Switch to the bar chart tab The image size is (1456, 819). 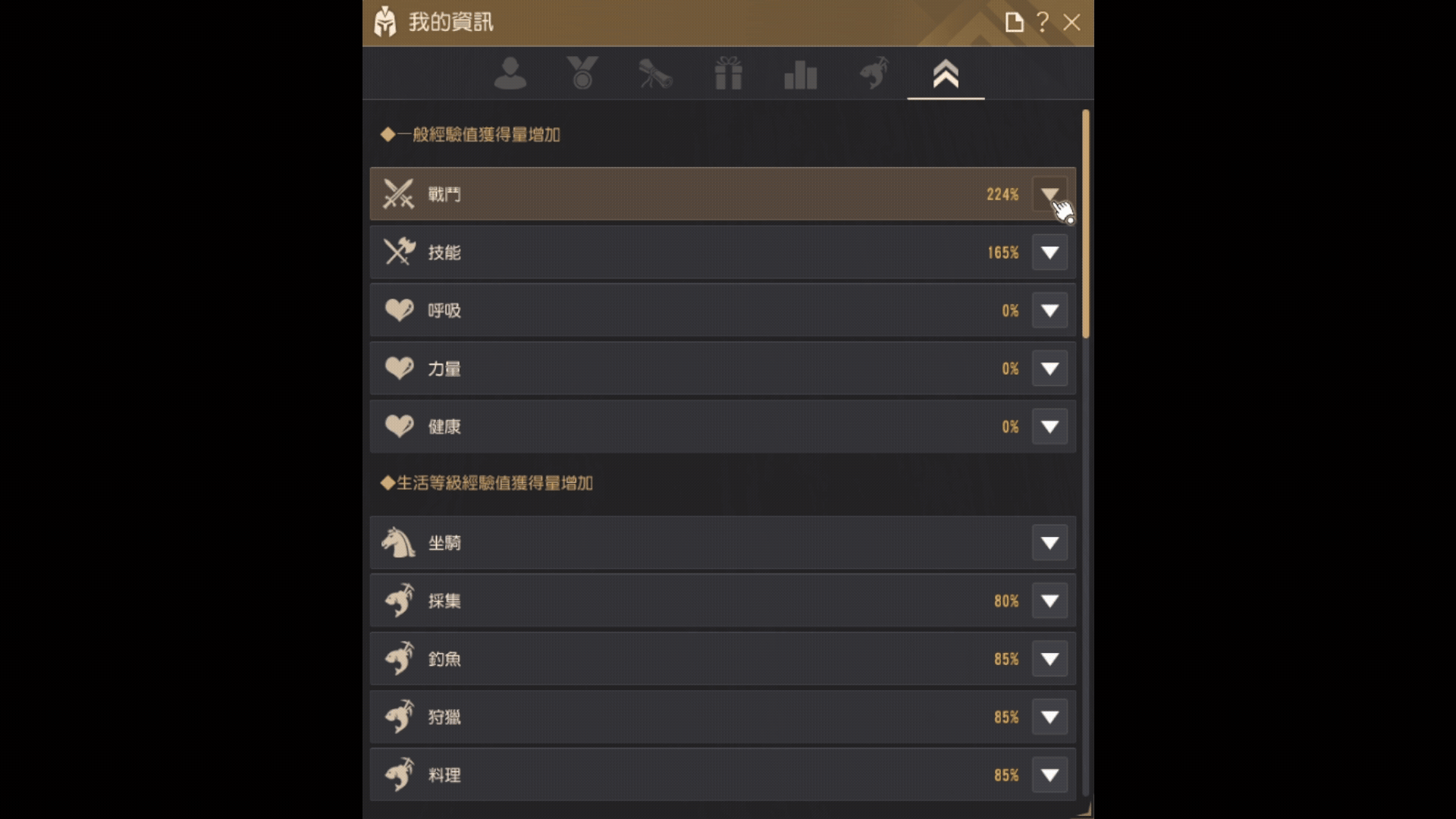(x=800, y=74)
